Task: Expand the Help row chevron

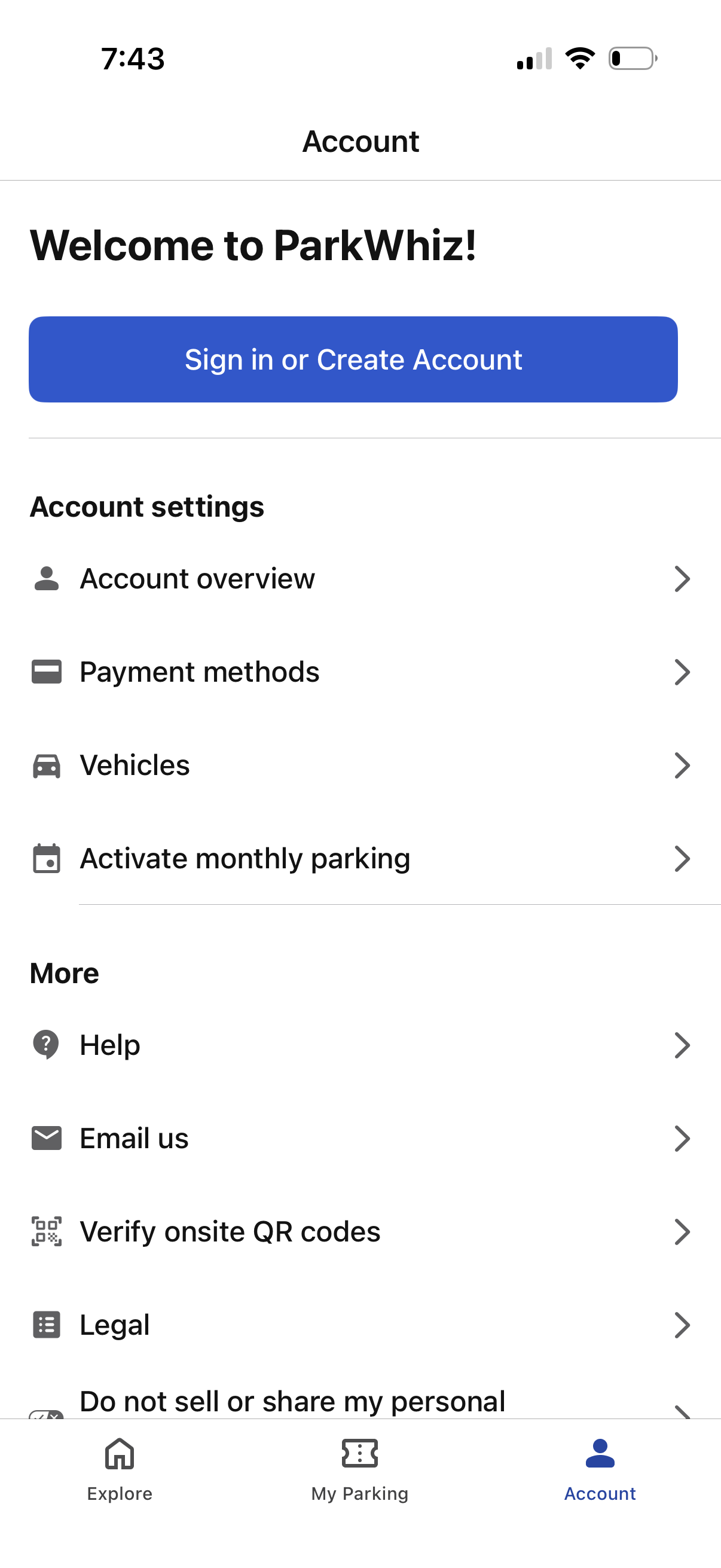Action: point(682,1045)
